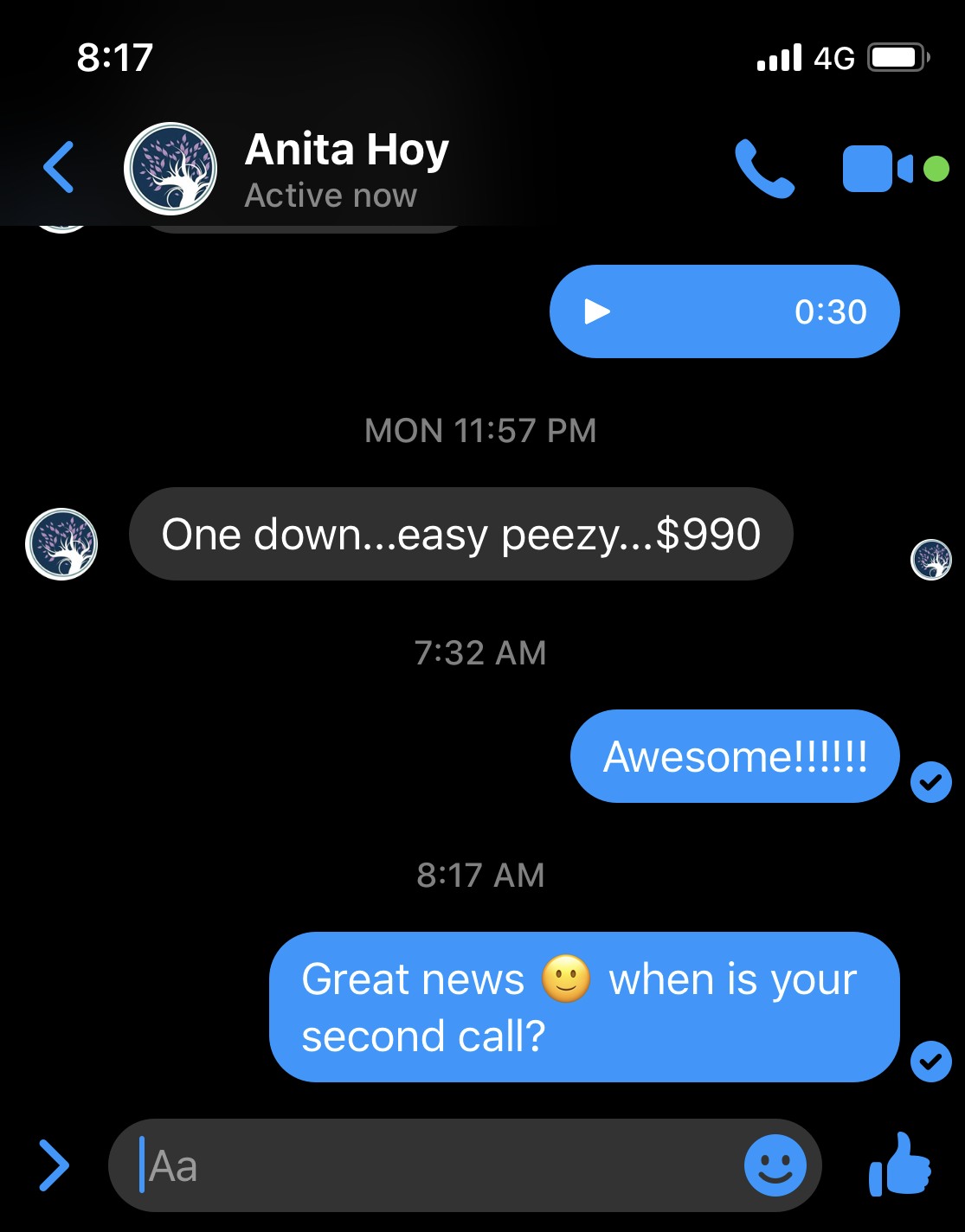Send a thumbs up like
The image size is (965, 1232).
tap(900, 1165)
